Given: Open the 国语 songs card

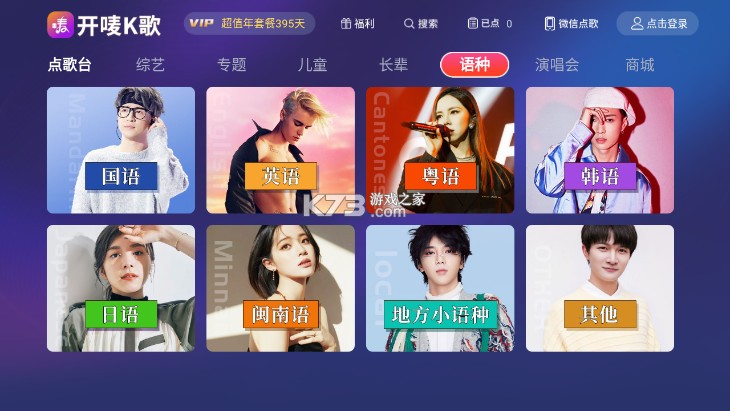Looking at the screenshot, I should click(x=121, y=150).
